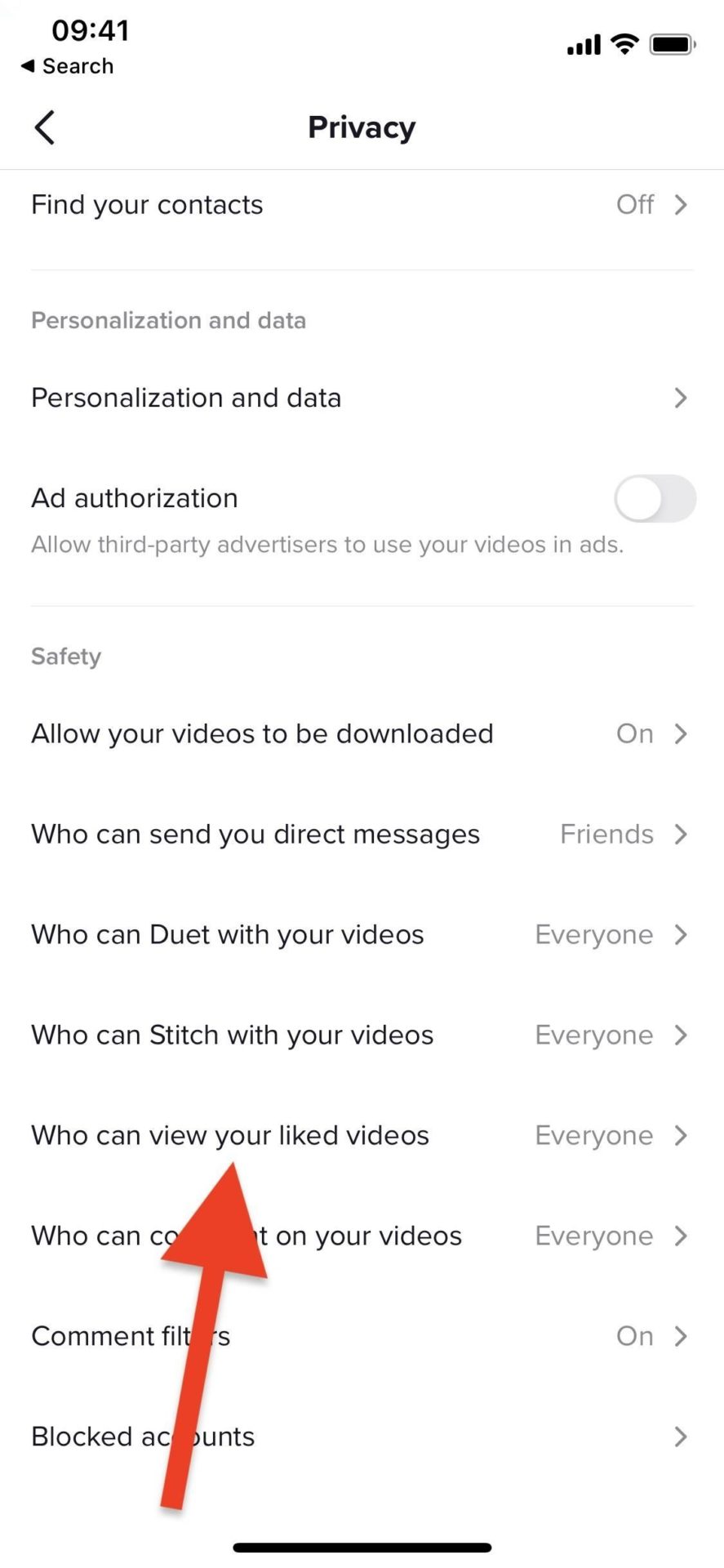The image size is (724, 1568).
Task: Tap the battery indicator
Action: pyautogui.click(x=669, y=44)
